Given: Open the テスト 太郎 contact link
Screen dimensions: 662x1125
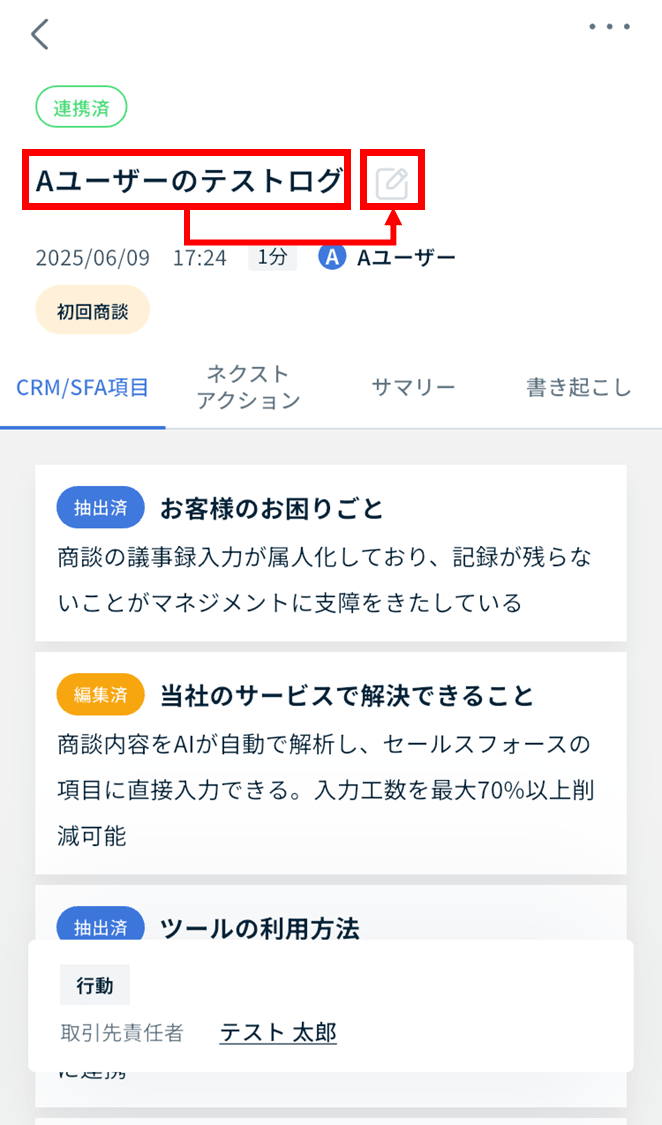Looking at the screenshot, I should tap(278, 1032).
